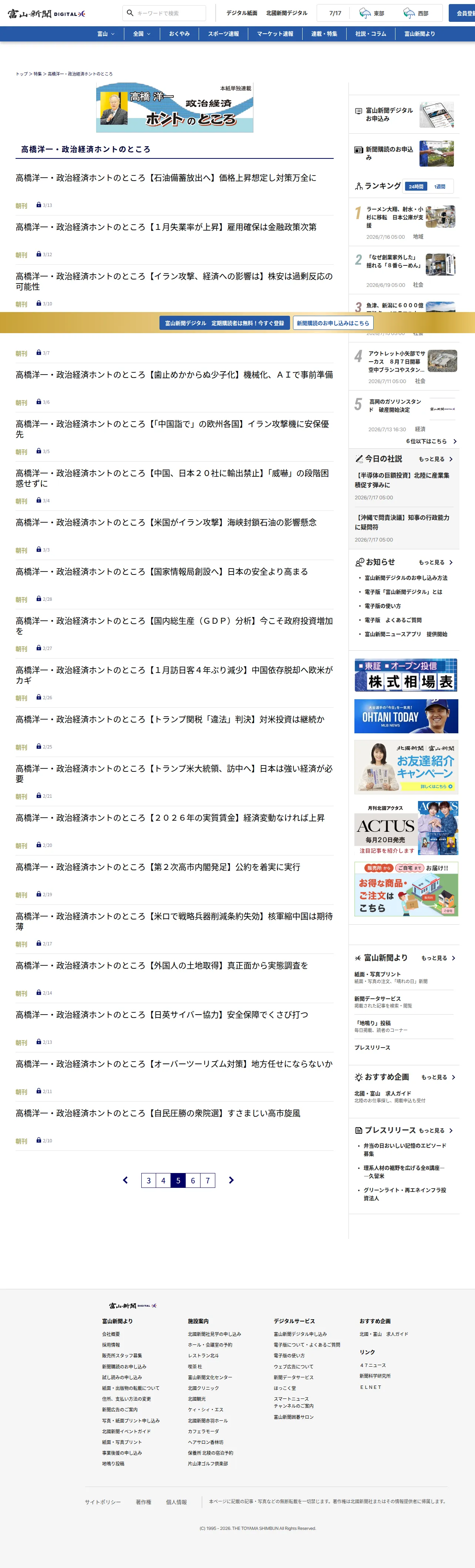
Task: Open the デジタル紙面 link
Action: 242,13
